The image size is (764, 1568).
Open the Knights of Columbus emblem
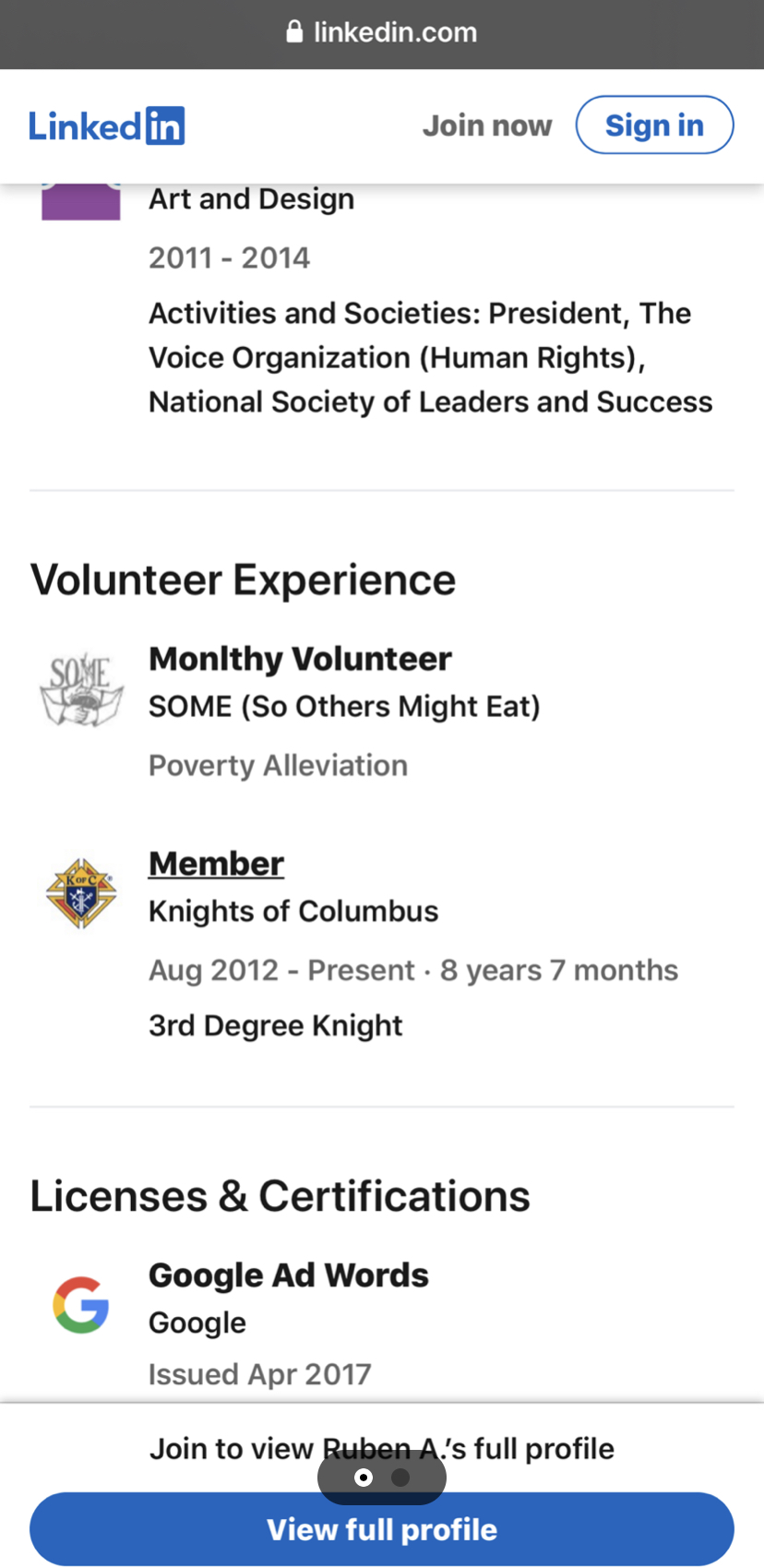(x=81, y=893)
